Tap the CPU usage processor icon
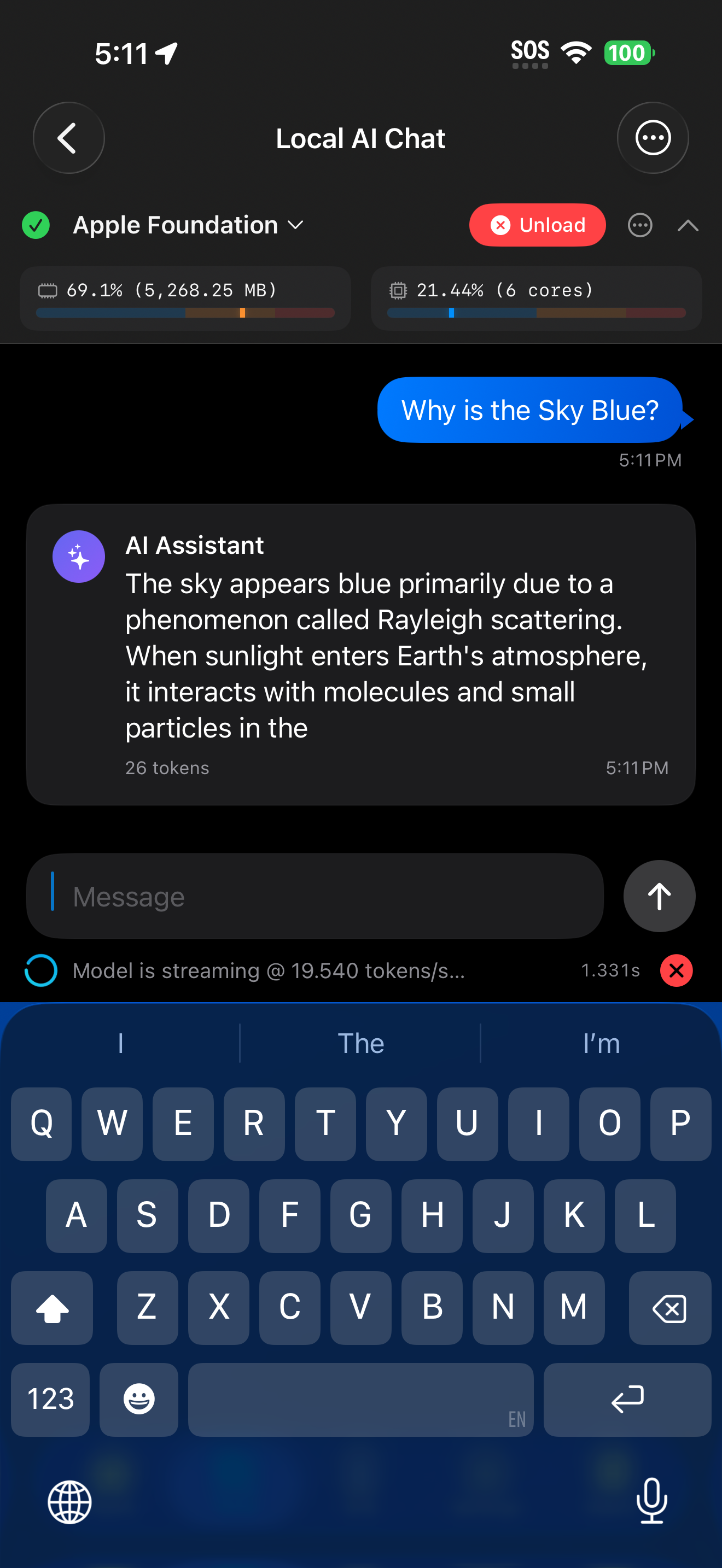 [x=399, y=290]
